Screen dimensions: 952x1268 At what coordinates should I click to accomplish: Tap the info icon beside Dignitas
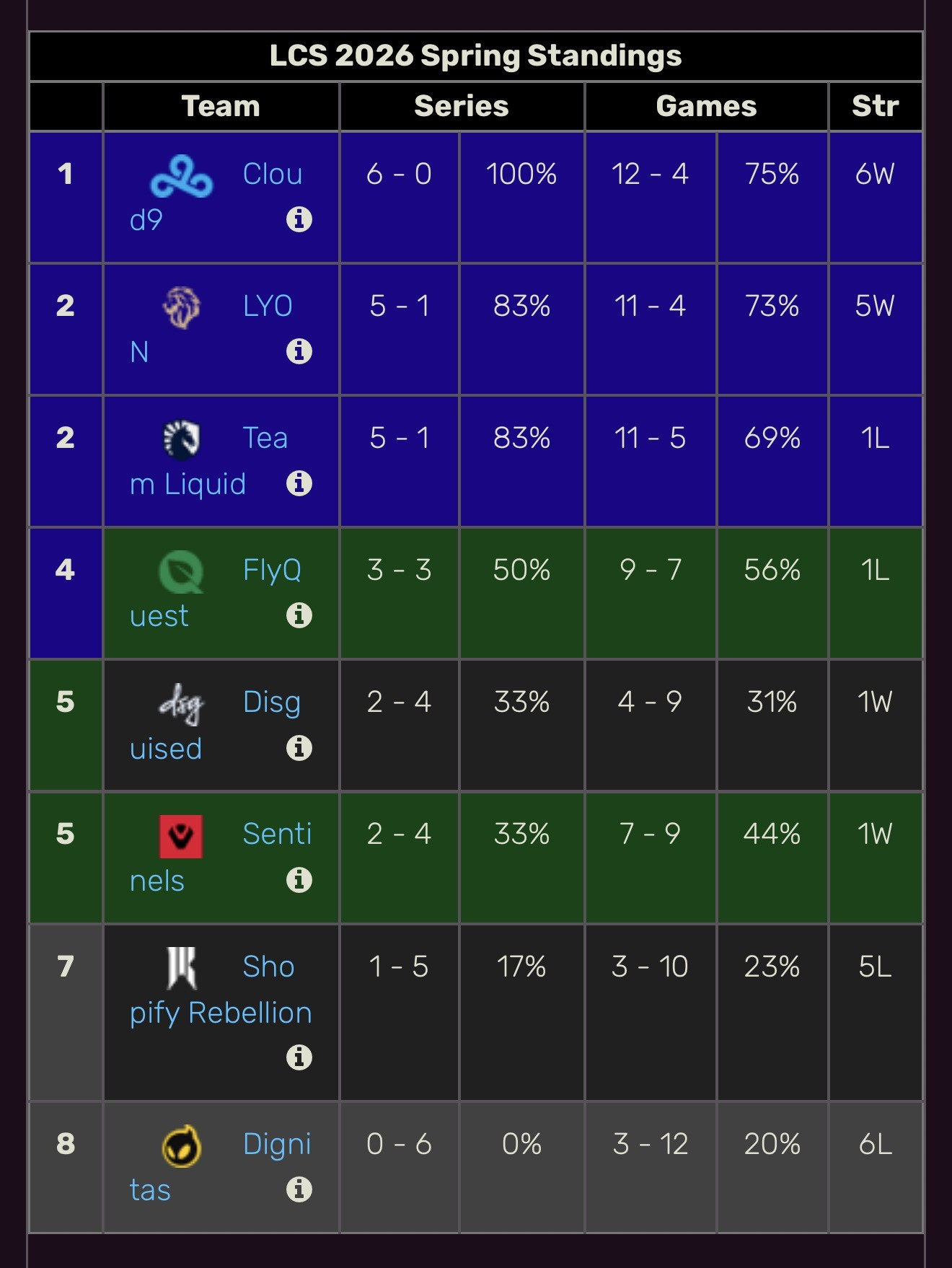tap(299, 1189)
